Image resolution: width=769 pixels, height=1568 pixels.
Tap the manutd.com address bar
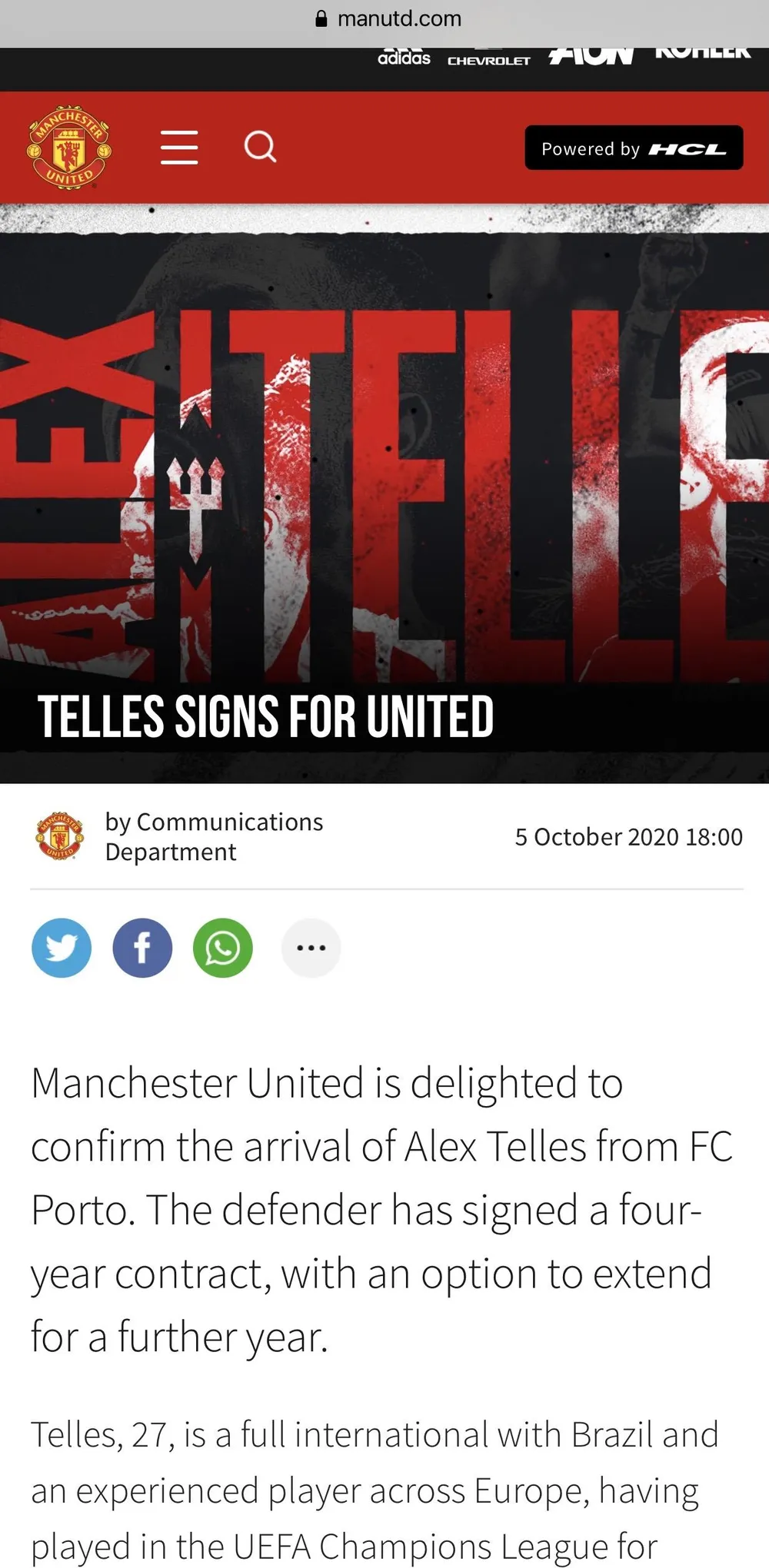pyautogui.click(x=388, y=18)
